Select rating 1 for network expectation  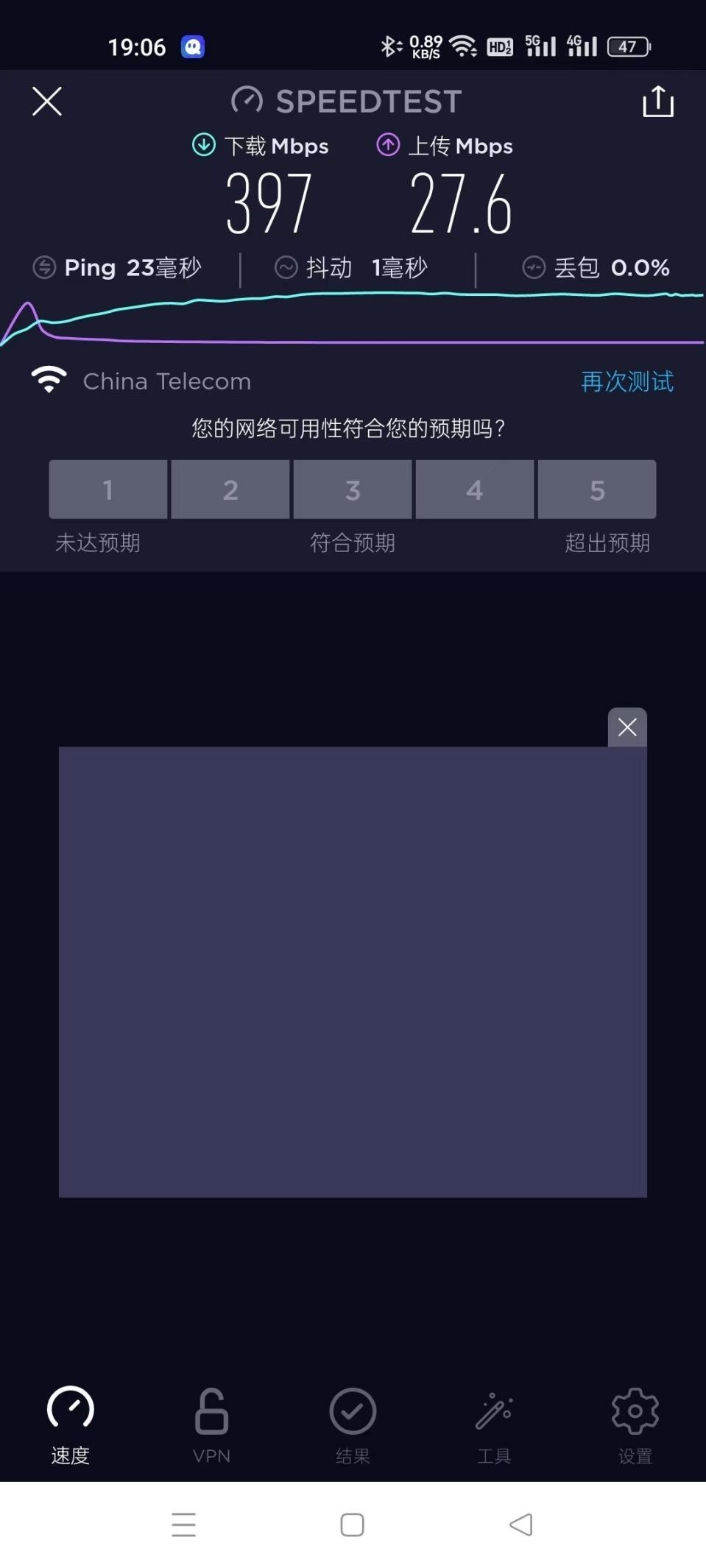pos(107,489)
